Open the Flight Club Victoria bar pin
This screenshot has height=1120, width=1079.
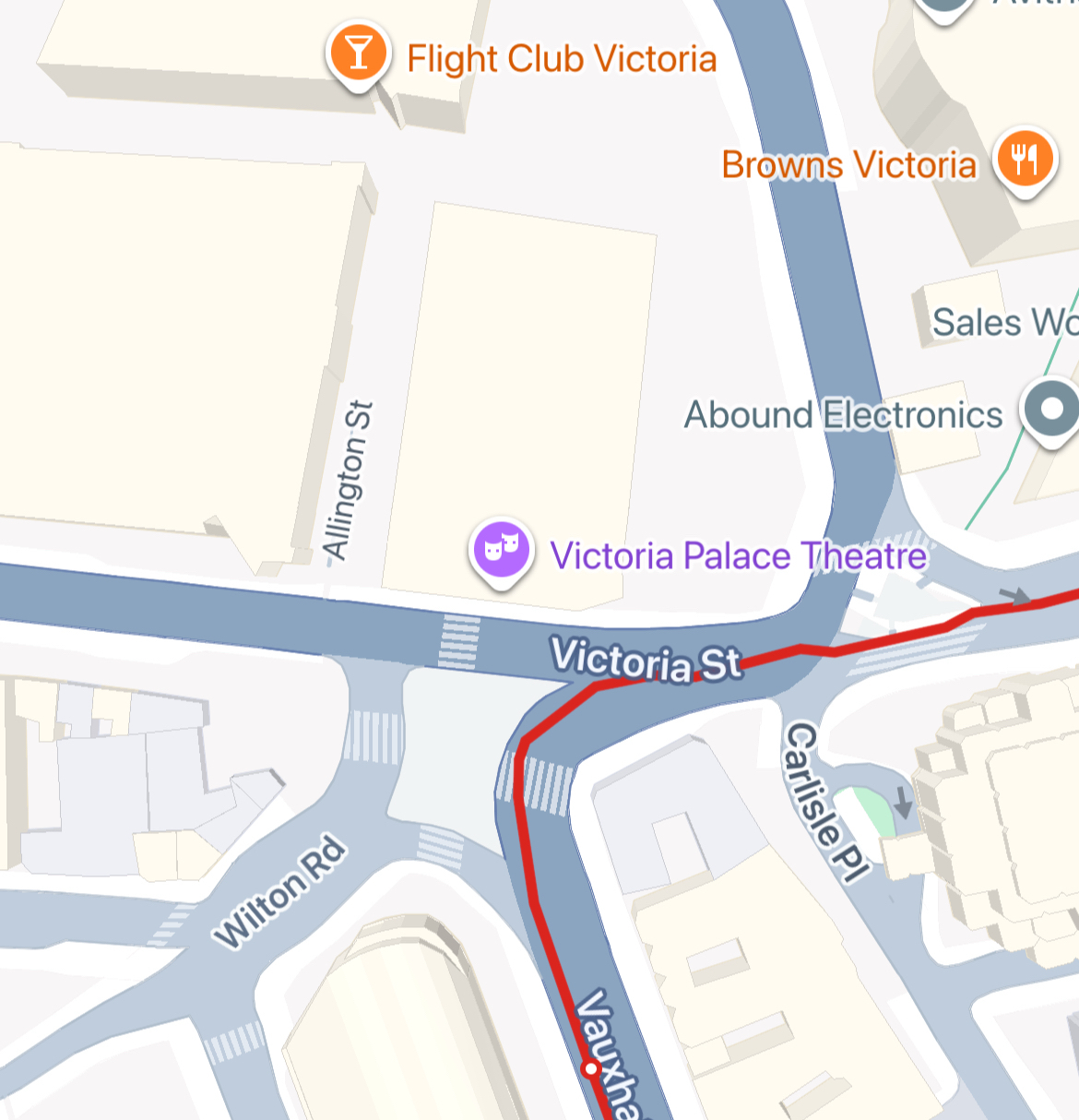(x=359, y=53)
